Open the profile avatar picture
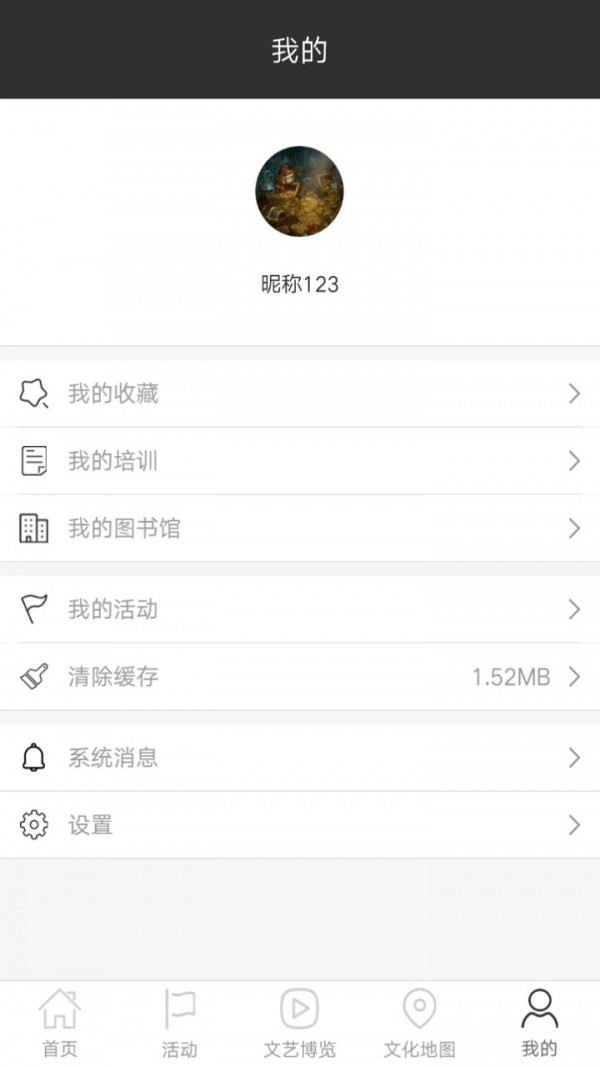The image size is (600, 1067). 299,193
